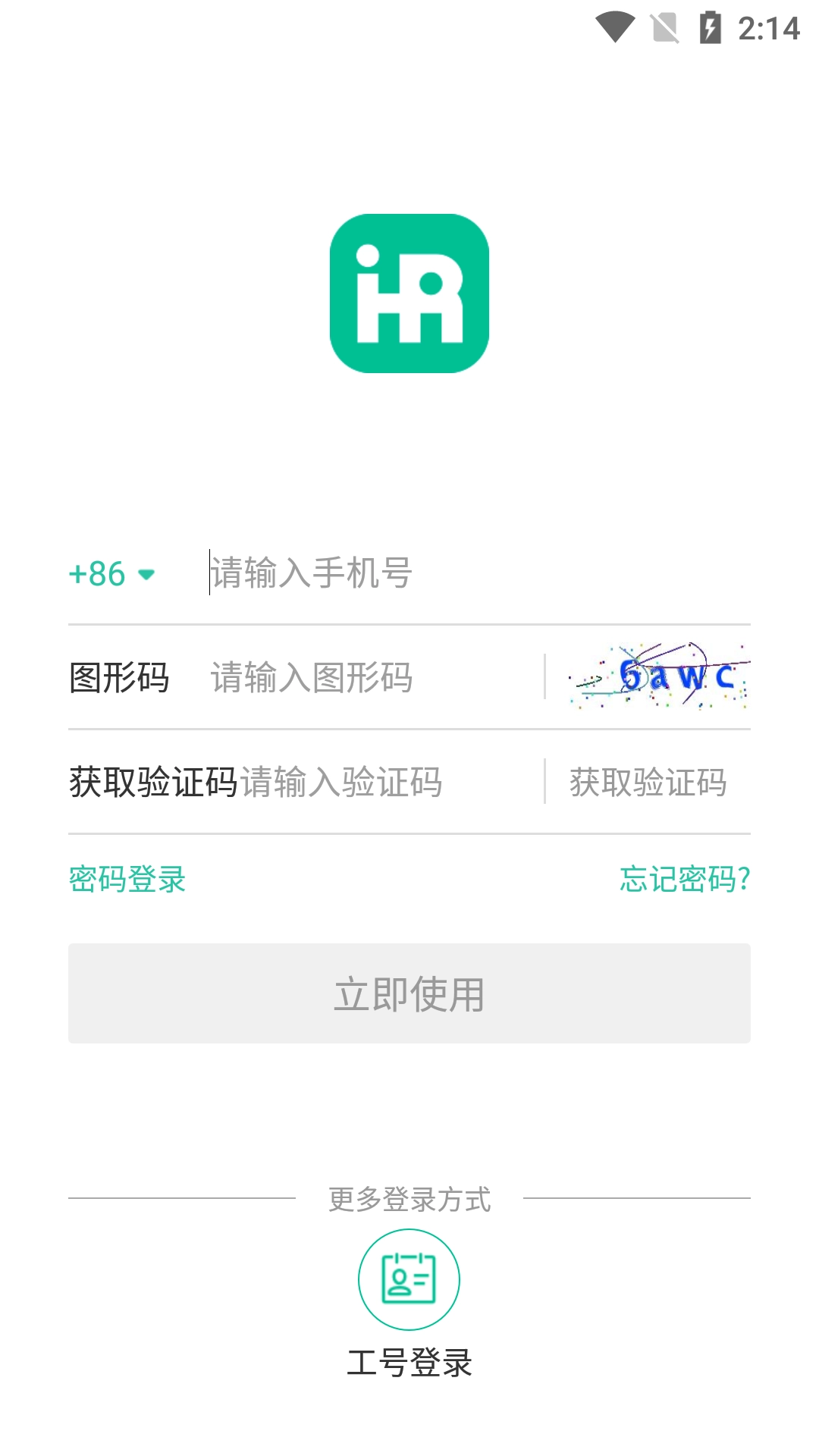This screenshot has width=819, height=1456.
Task: Request a code with 获取验证码 button
Action: pos(648,783)
